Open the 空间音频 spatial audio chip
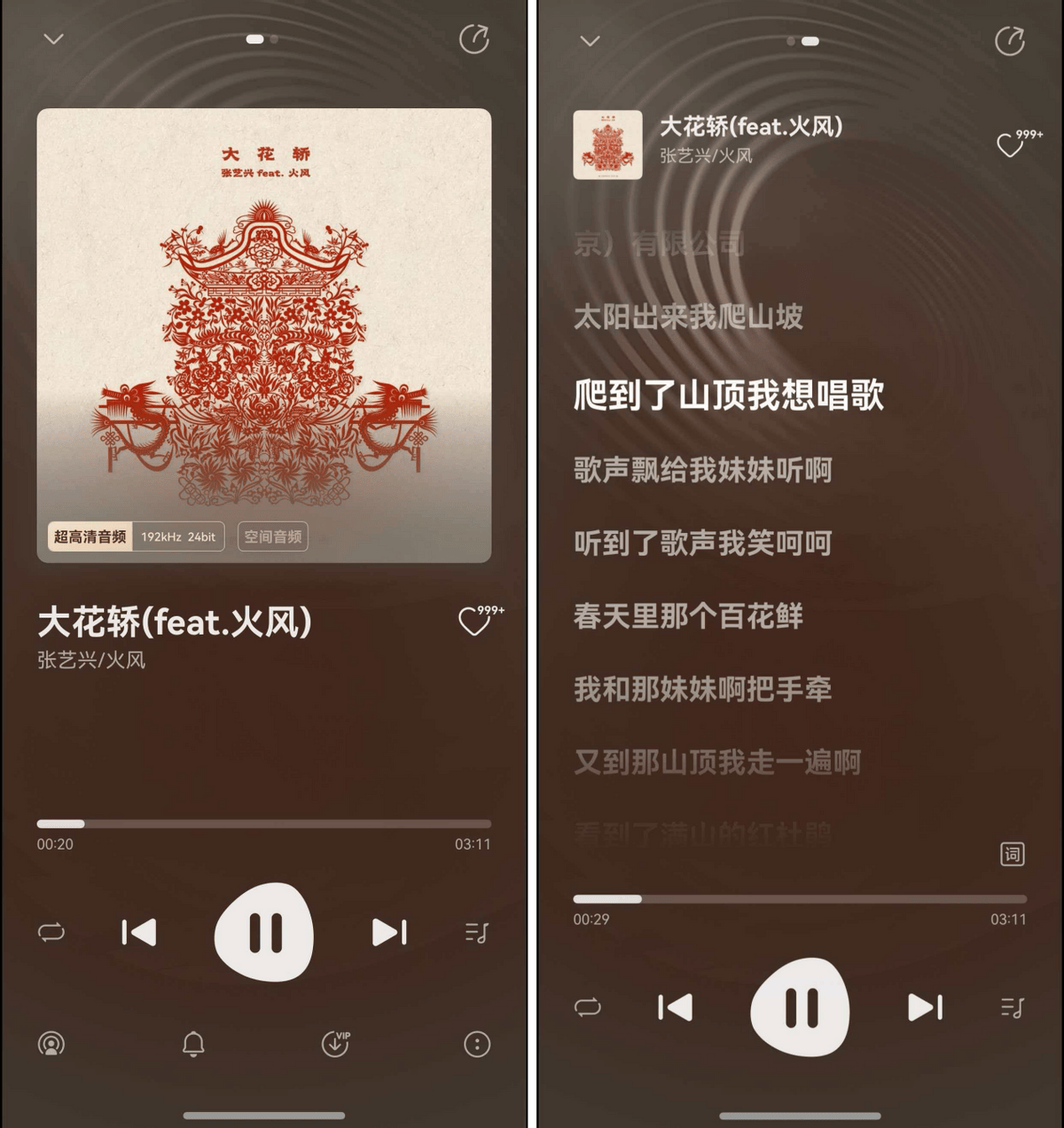The width and height of the screenshot is (1064, 1128). 273,537
